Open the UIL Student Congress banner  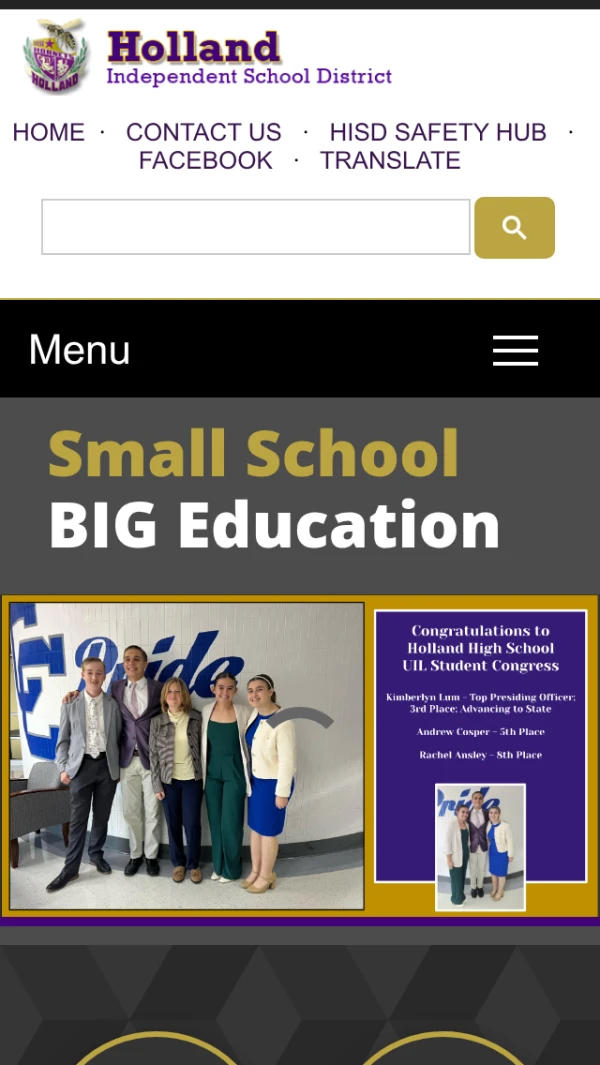pos(299,756)
